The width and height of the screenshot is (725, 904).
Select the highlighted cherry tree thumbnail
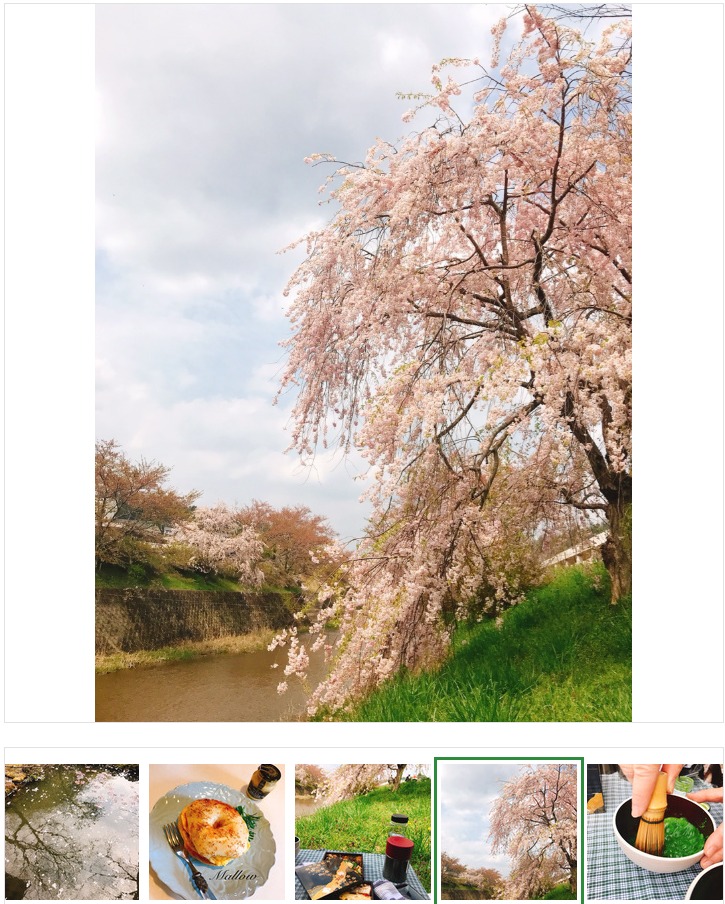point(509,832)
